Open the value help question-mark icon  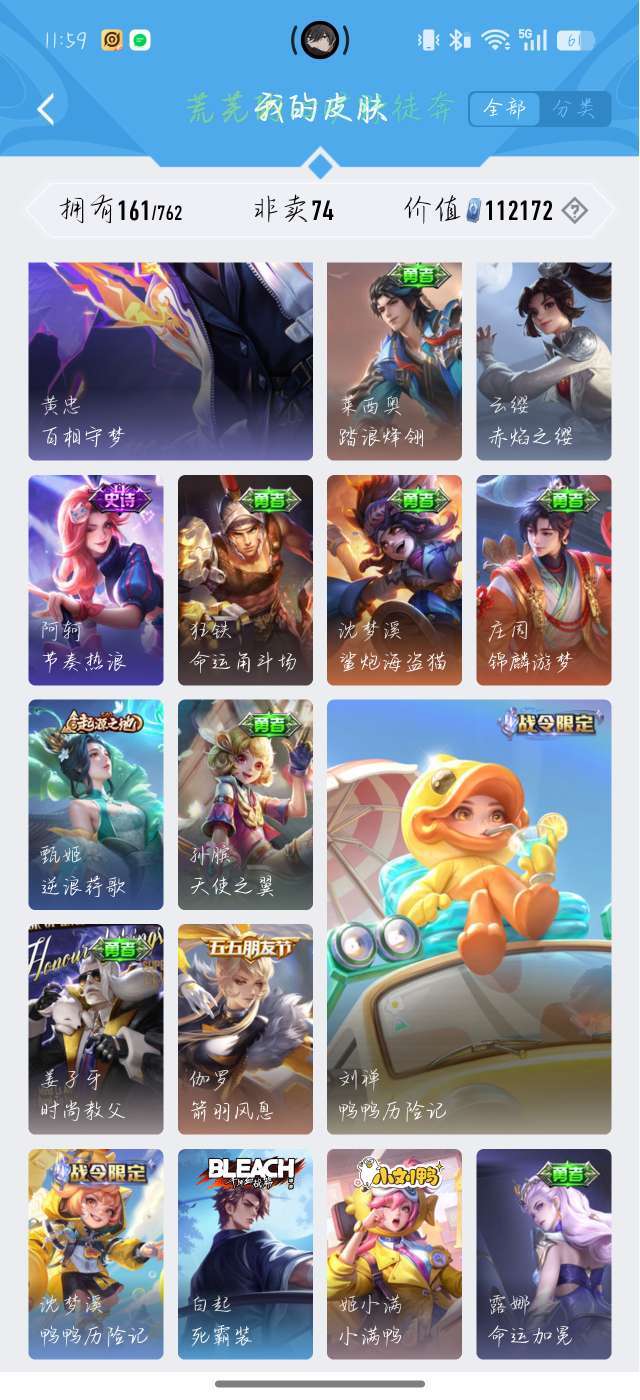click(574, 211)
